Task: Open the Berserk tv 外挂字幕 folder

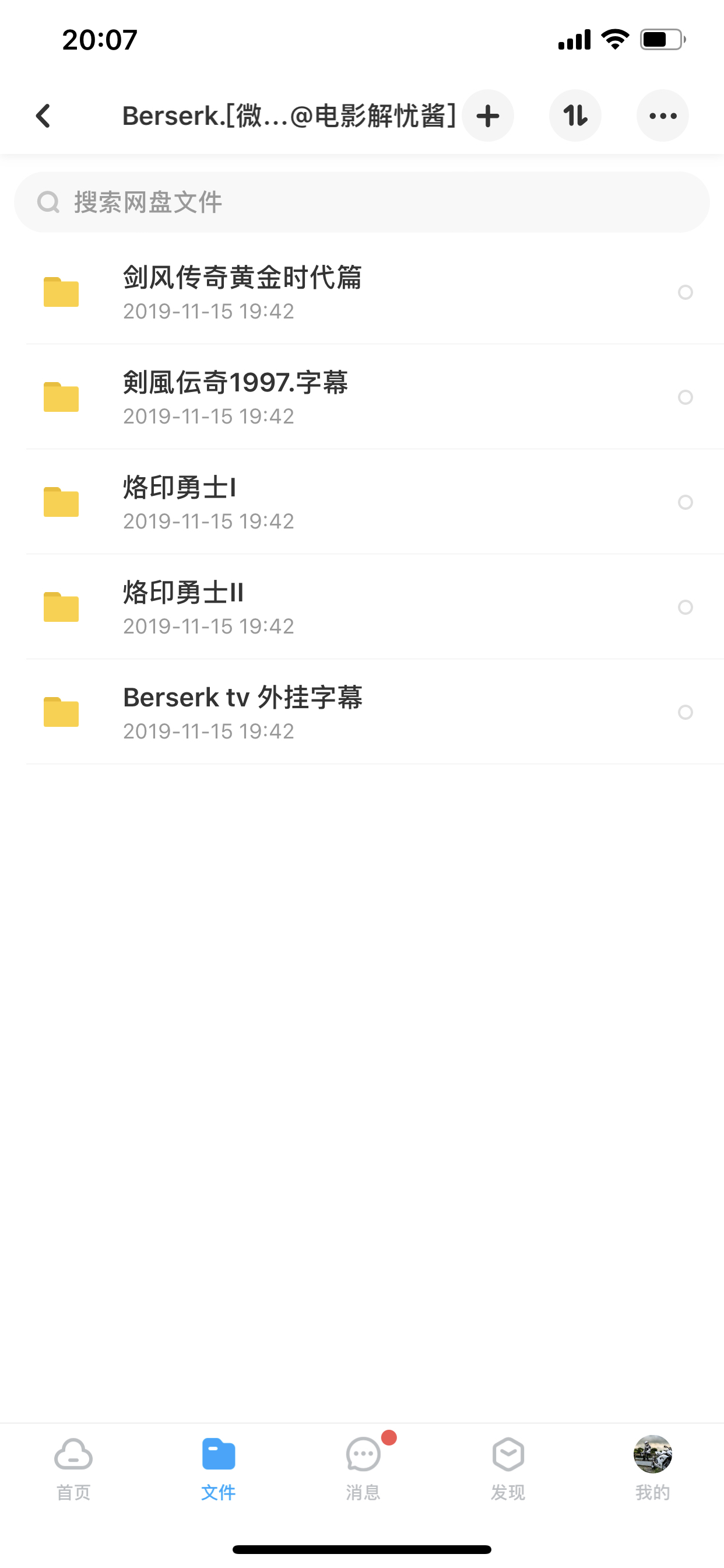Action: (x=242, y=712)
